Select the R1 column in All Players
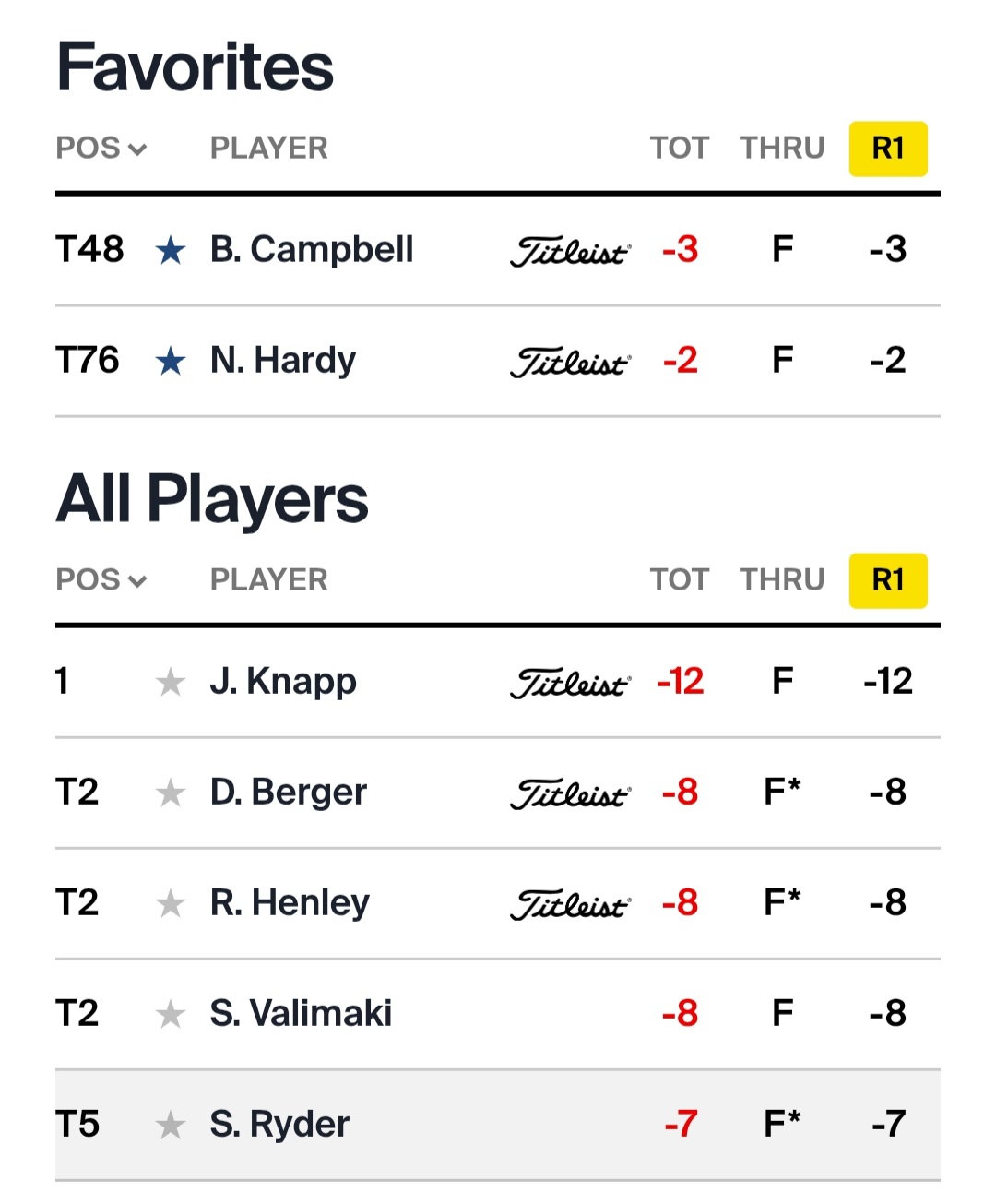Viewport: 996px width, 1204px height. [x=887, y=580]
